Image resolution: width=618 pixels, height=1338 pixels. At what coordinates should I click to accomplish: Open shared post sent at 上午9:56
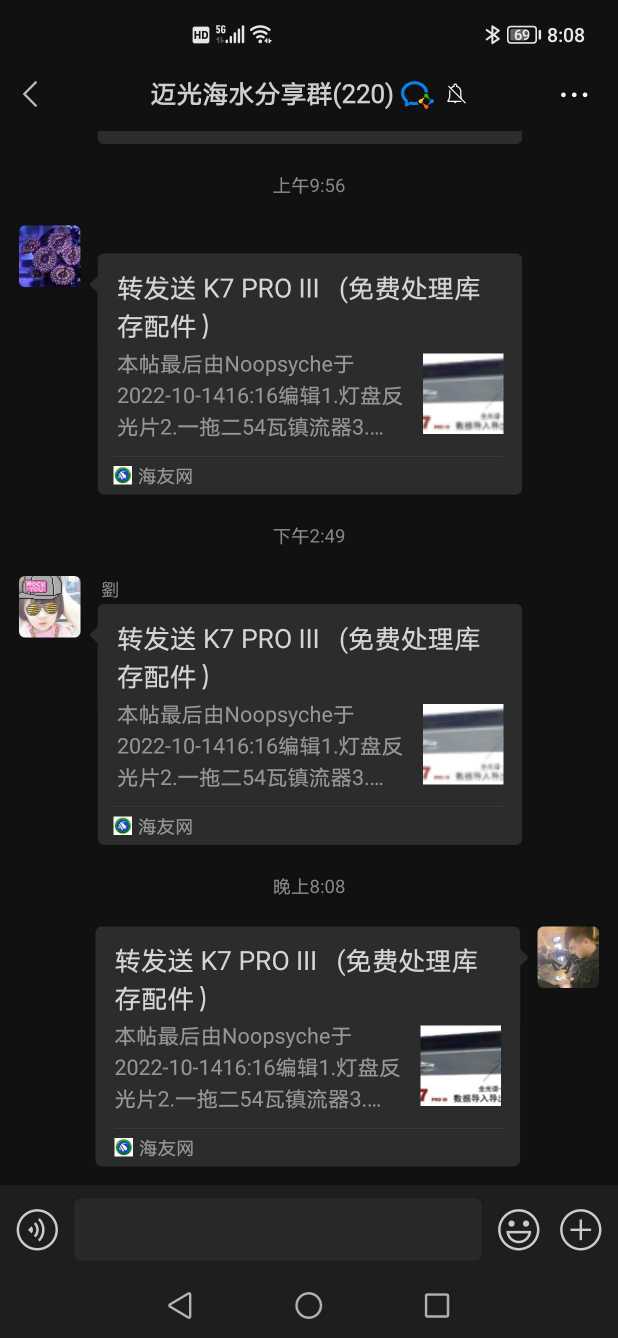click(309, 373)
